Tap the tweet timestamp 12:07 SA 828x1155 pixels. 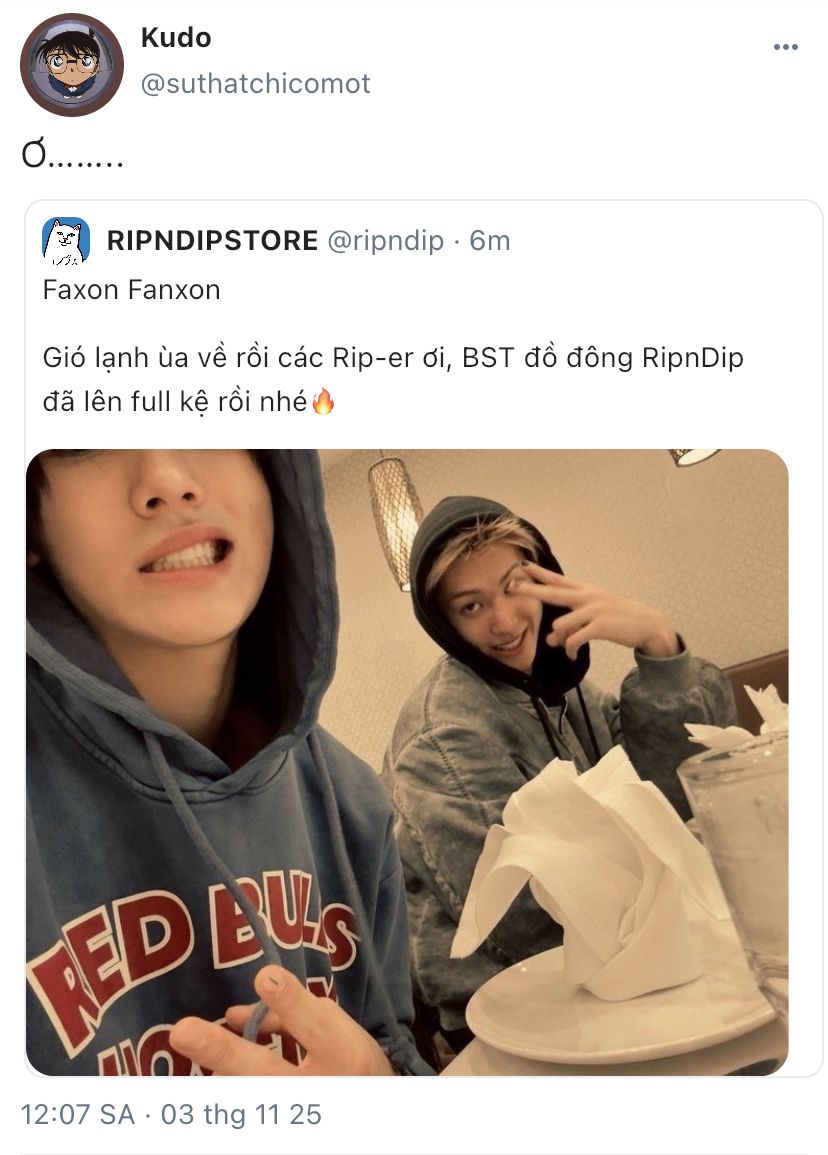click(78, 1114)
